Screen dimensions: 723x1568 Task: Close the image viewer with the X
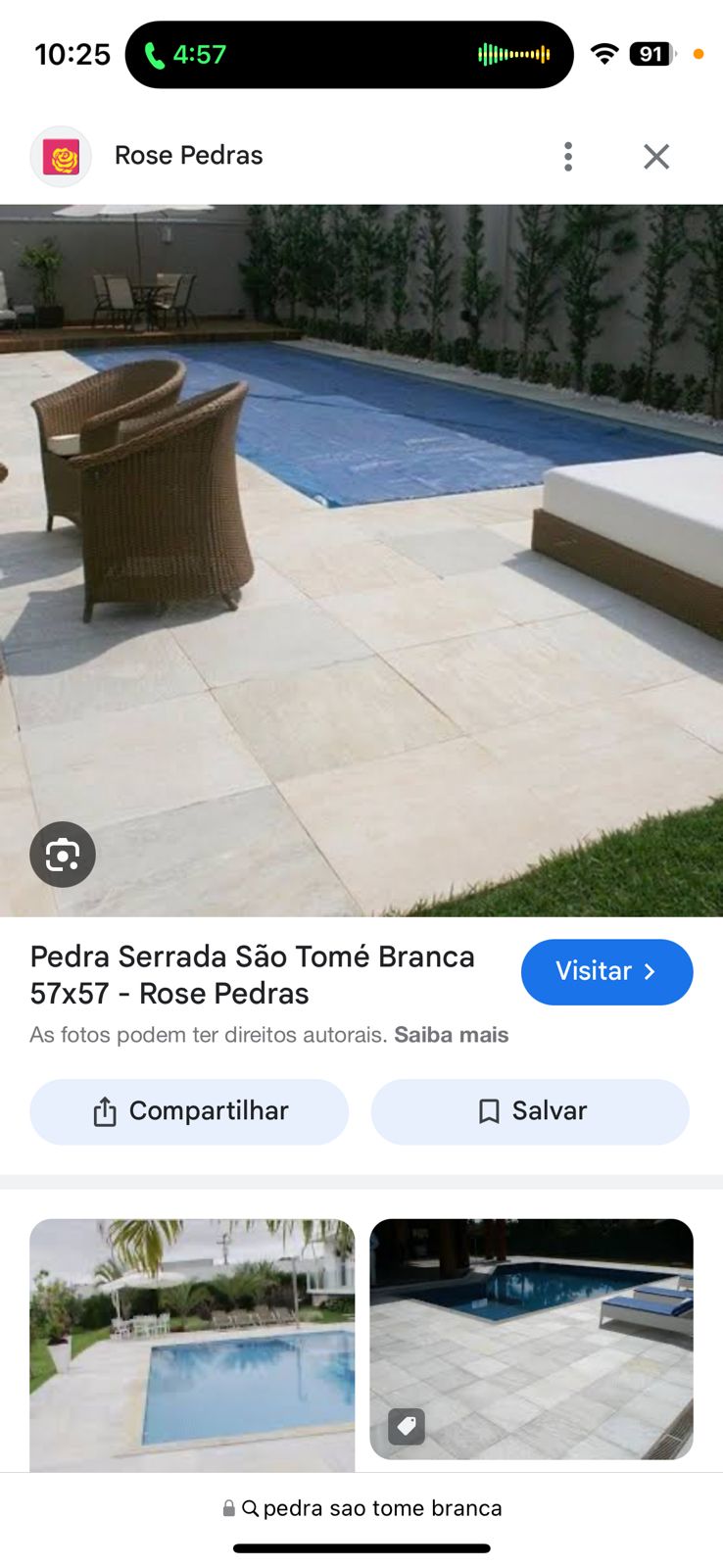pos(656,156)
